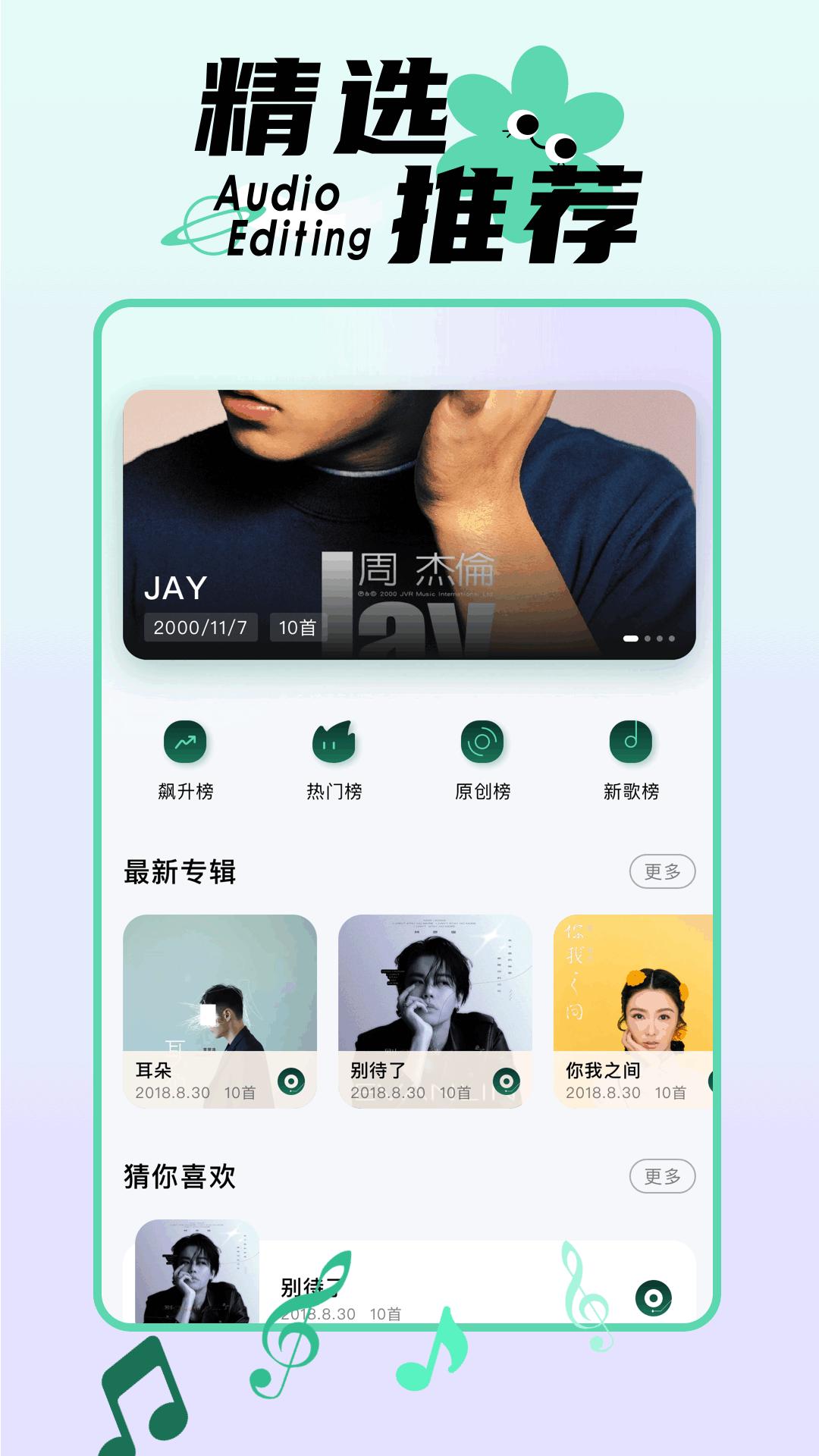Open the 10首 track count tag on JAY banner

[299, 628]
